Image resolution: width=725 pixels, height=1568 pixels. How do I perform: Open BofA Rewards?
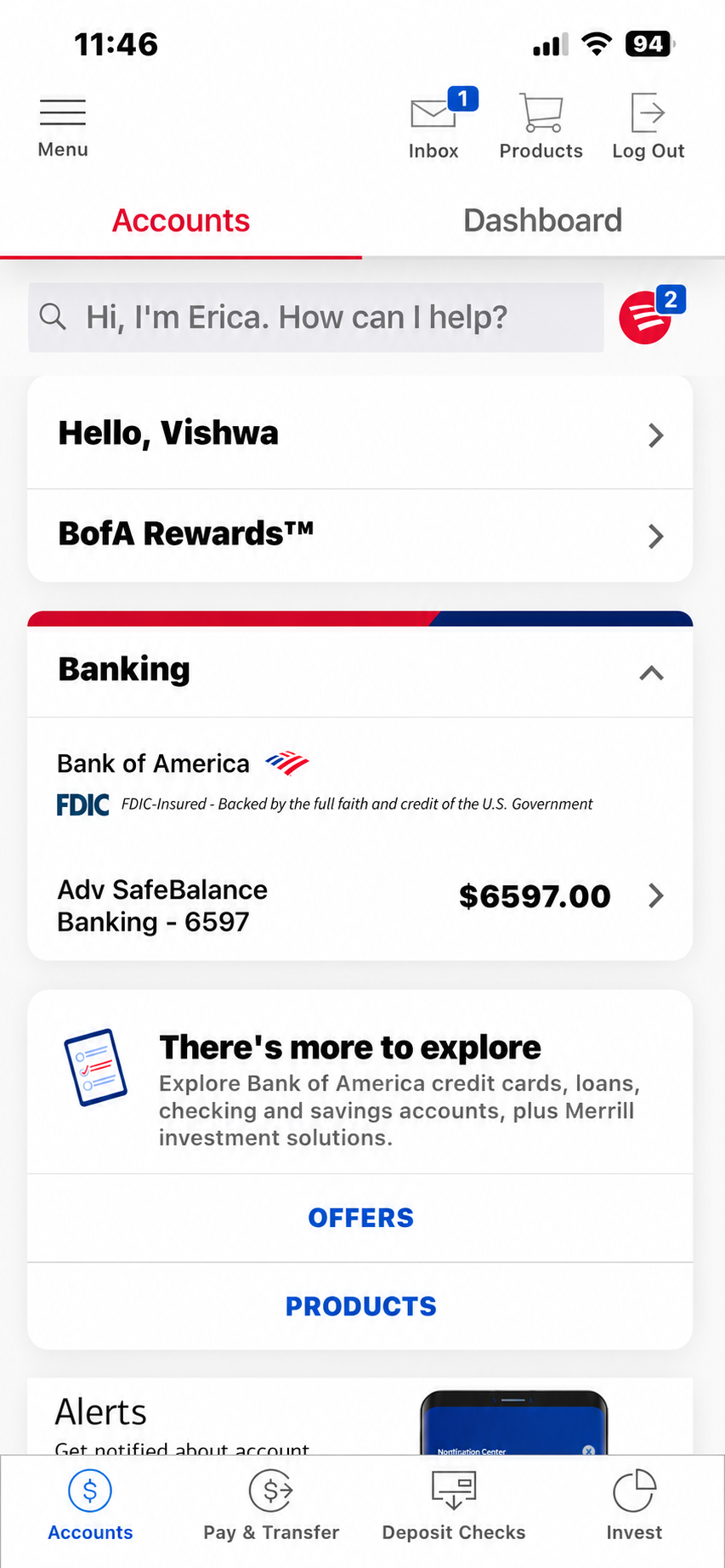click(360, 535)
